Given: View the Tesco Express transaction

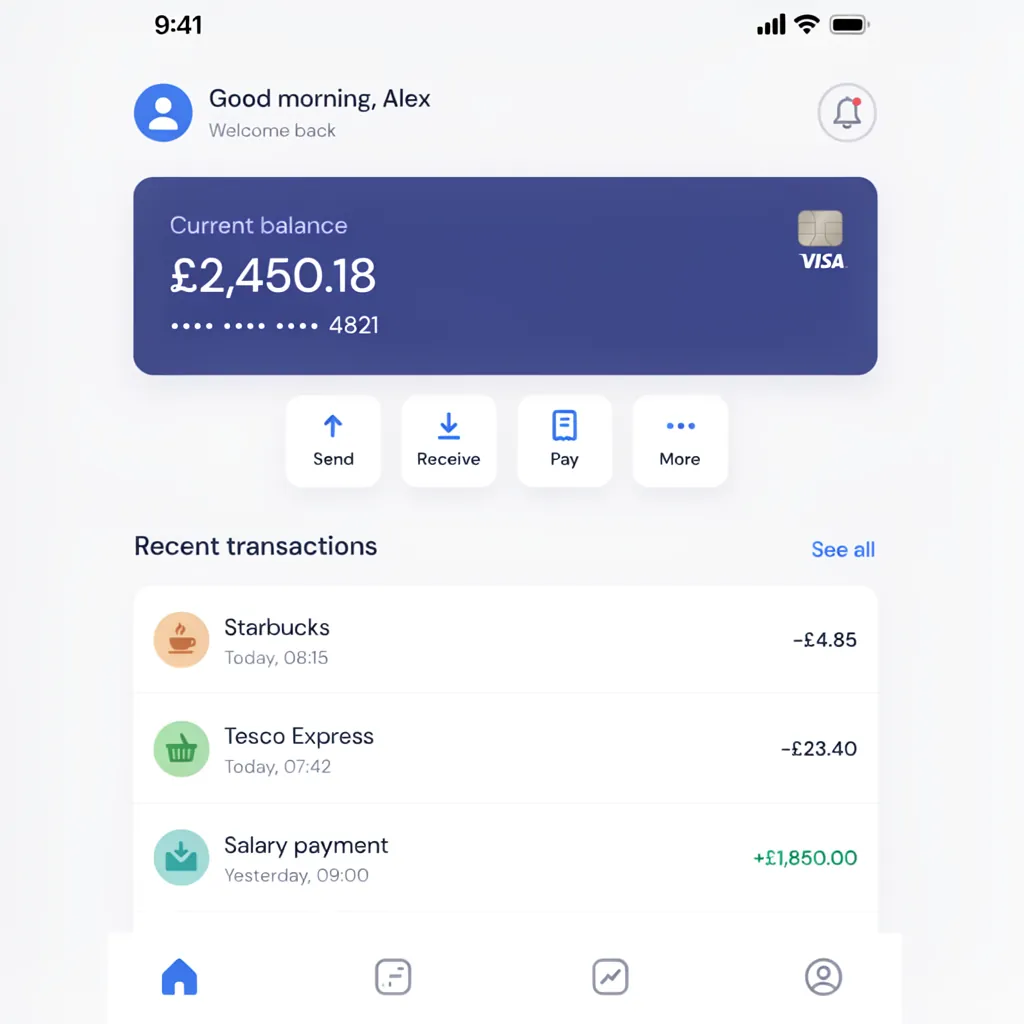Looking at the screenshot, I should click(505, 749).
